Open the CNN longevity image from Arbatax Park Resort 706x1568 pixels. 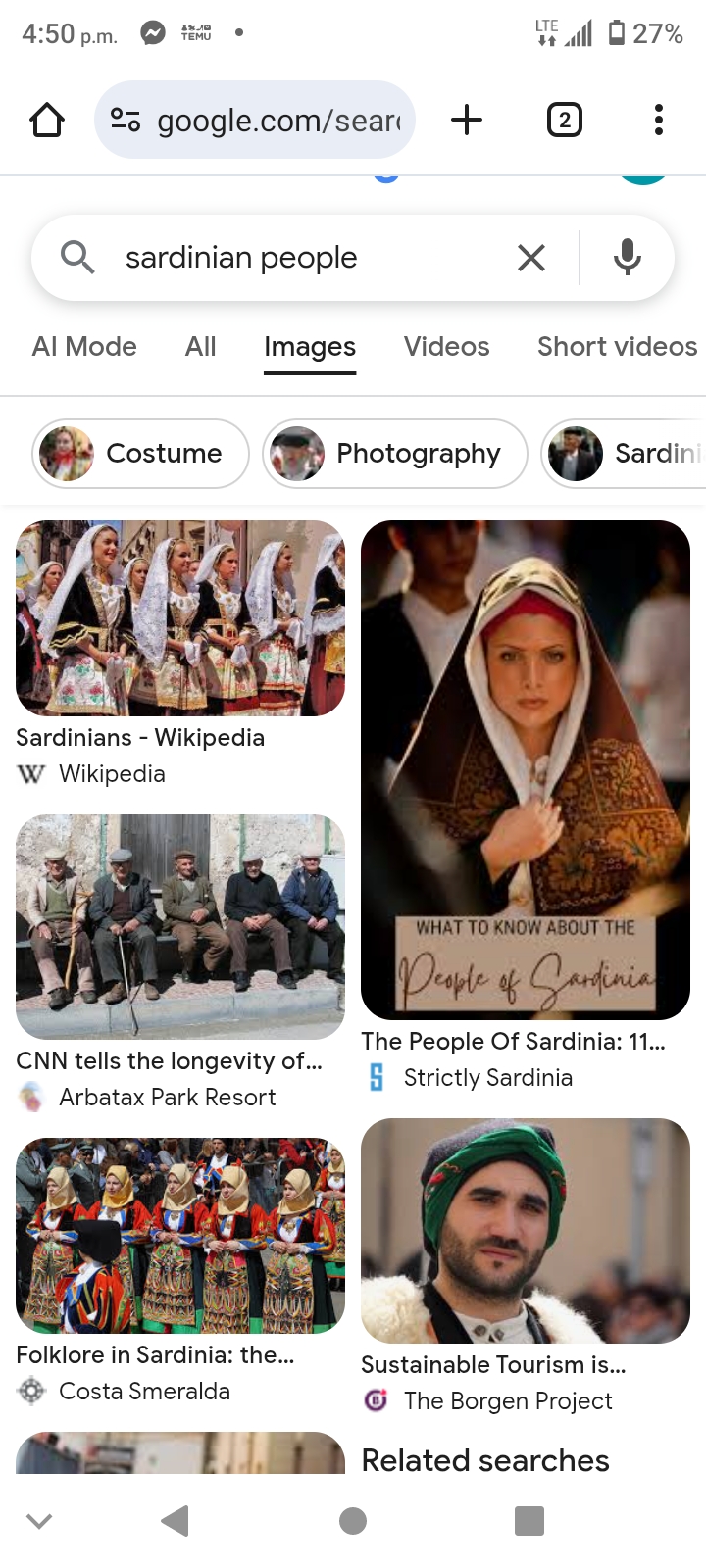point(180,926)
